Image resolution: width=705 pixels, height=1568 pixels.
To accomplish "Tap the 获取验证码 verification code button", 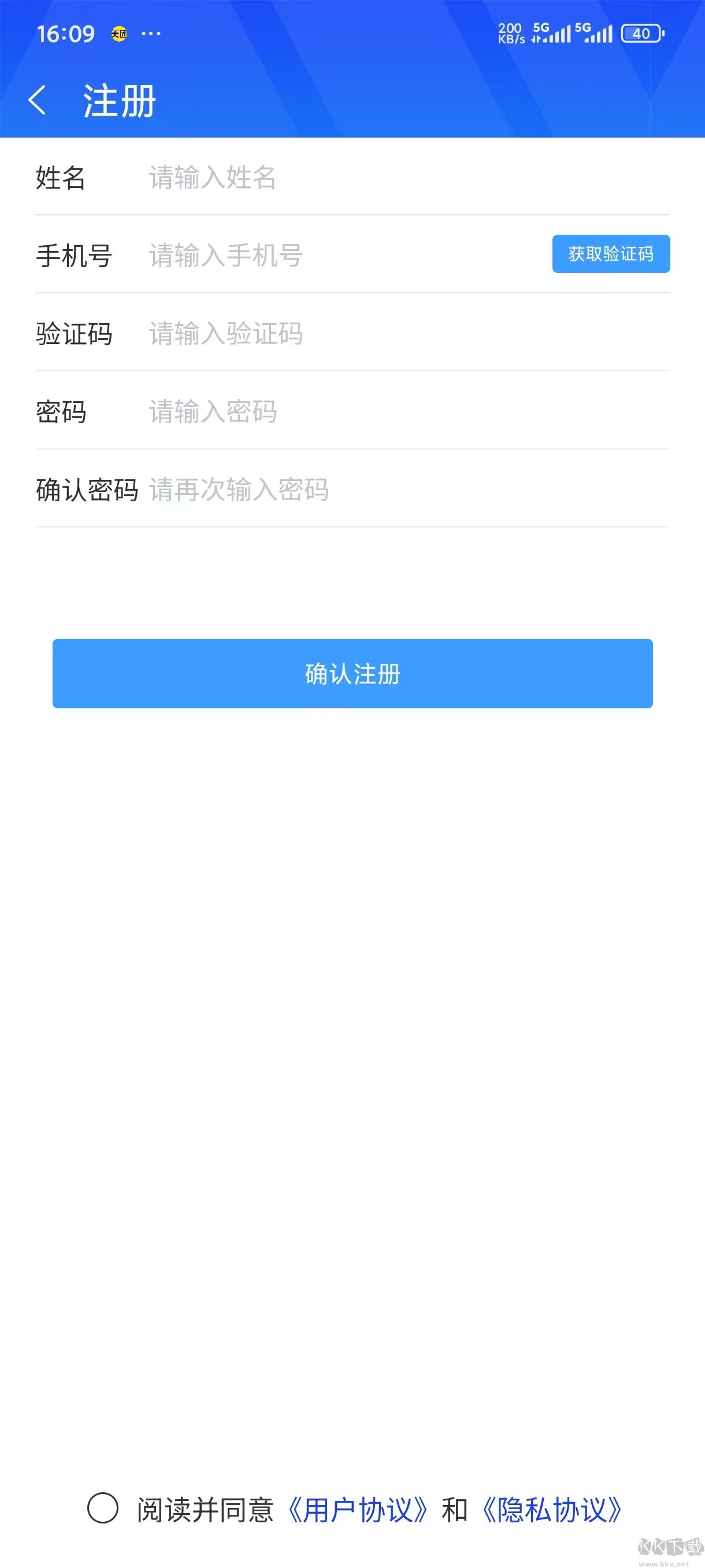I will 611,254.
